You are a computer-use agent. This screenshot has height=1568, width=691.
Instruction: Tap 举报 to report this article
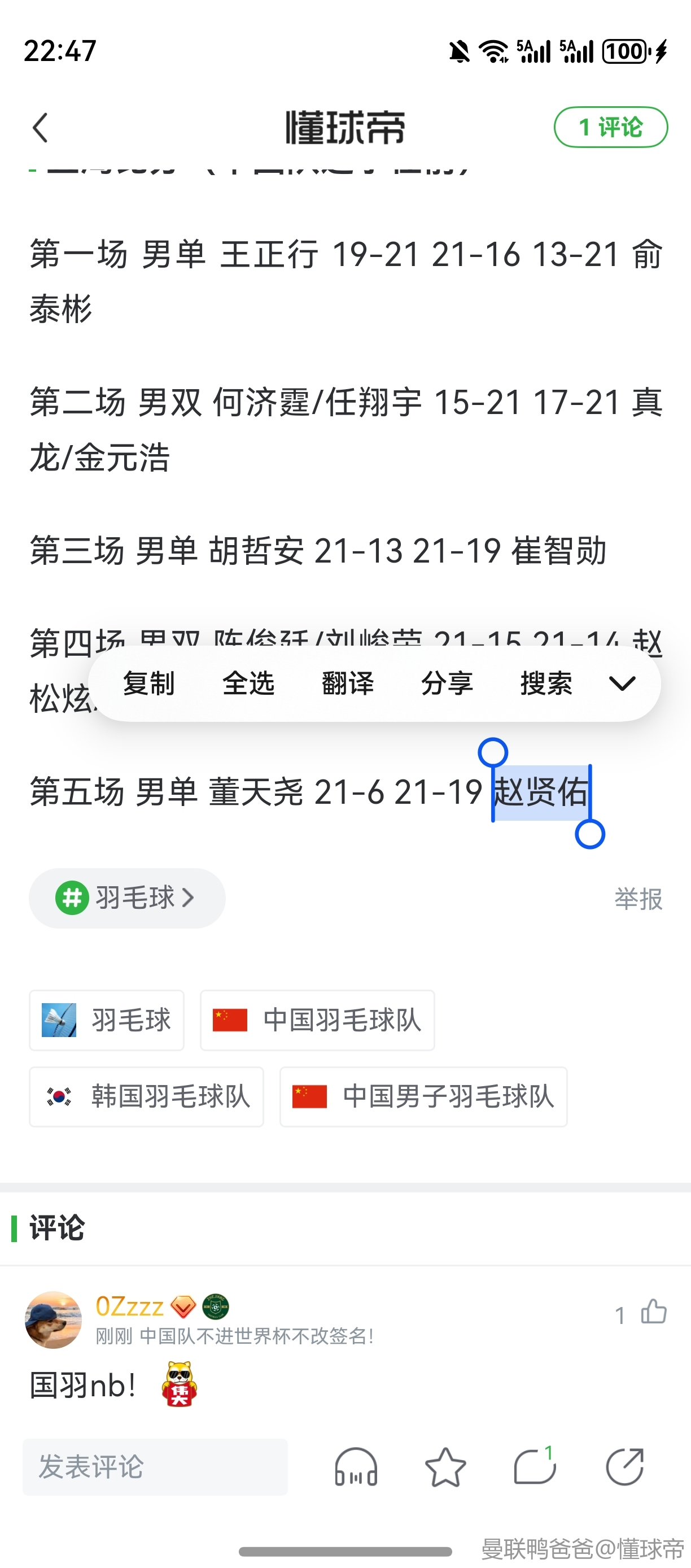pos(637,899)
